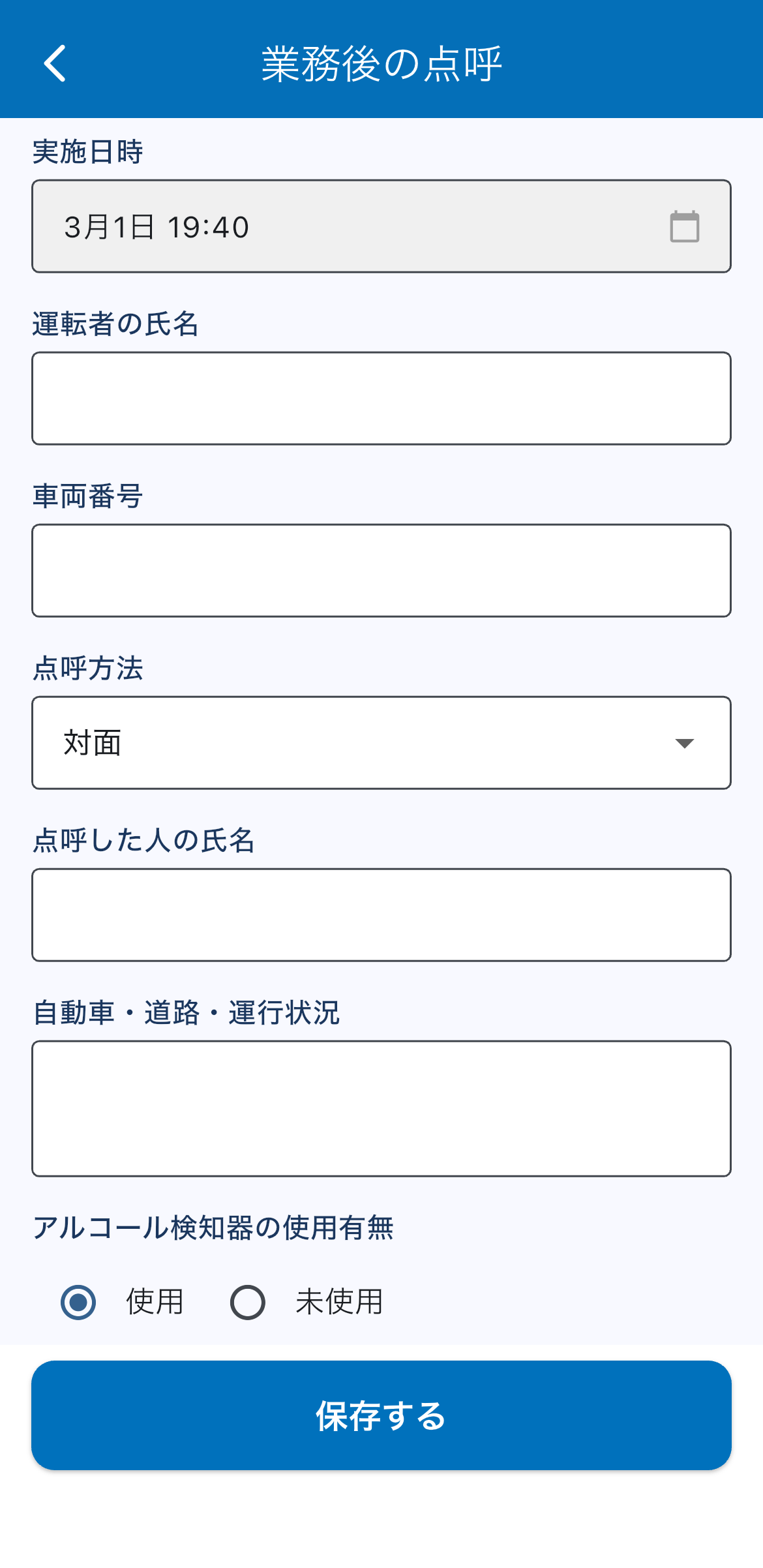
Task: Tap the 実施日時 field label
Action: click(89, 152)
